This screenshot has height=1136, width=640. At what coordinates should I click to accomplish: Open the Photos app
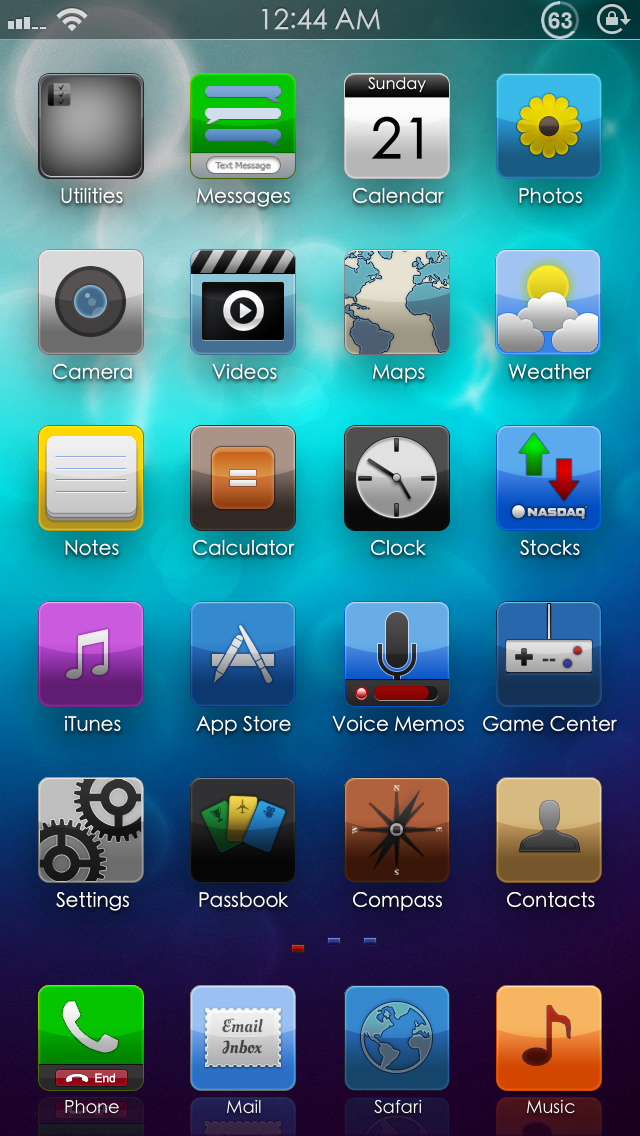(x=549, y=127)
